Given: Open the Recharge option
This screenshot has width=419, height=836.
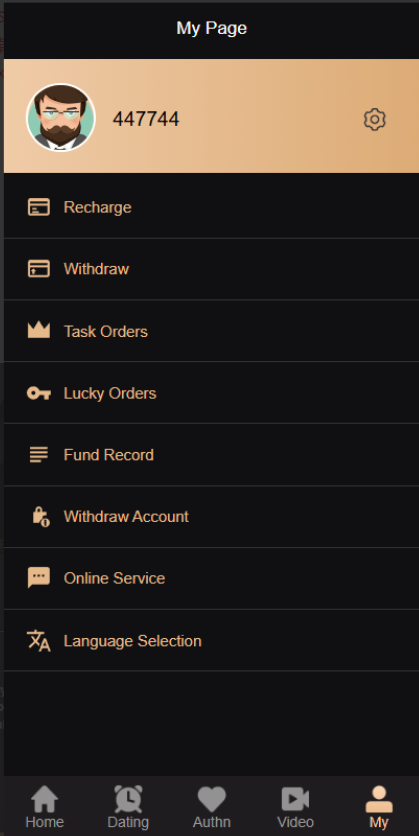Looking at the screenshot, I should (211, 207).
